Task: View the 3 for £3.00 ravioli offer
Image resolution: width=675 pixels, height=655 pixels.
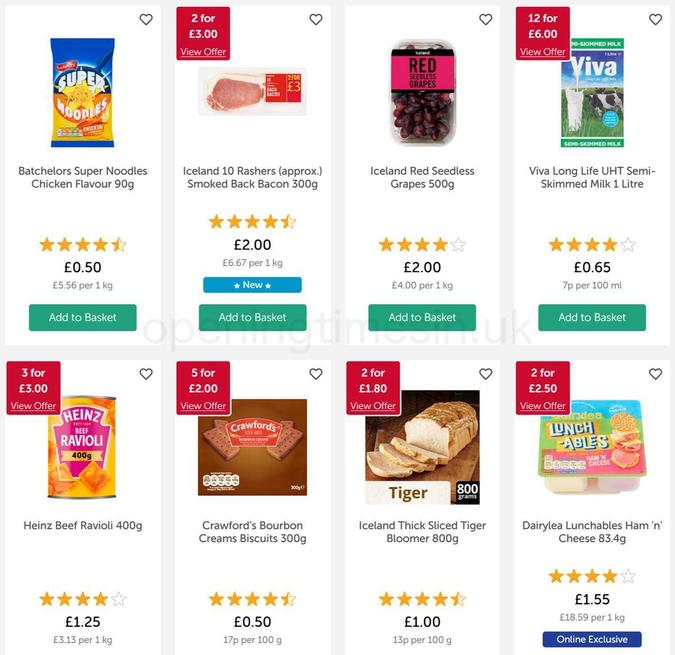Action: coord(33,406)
